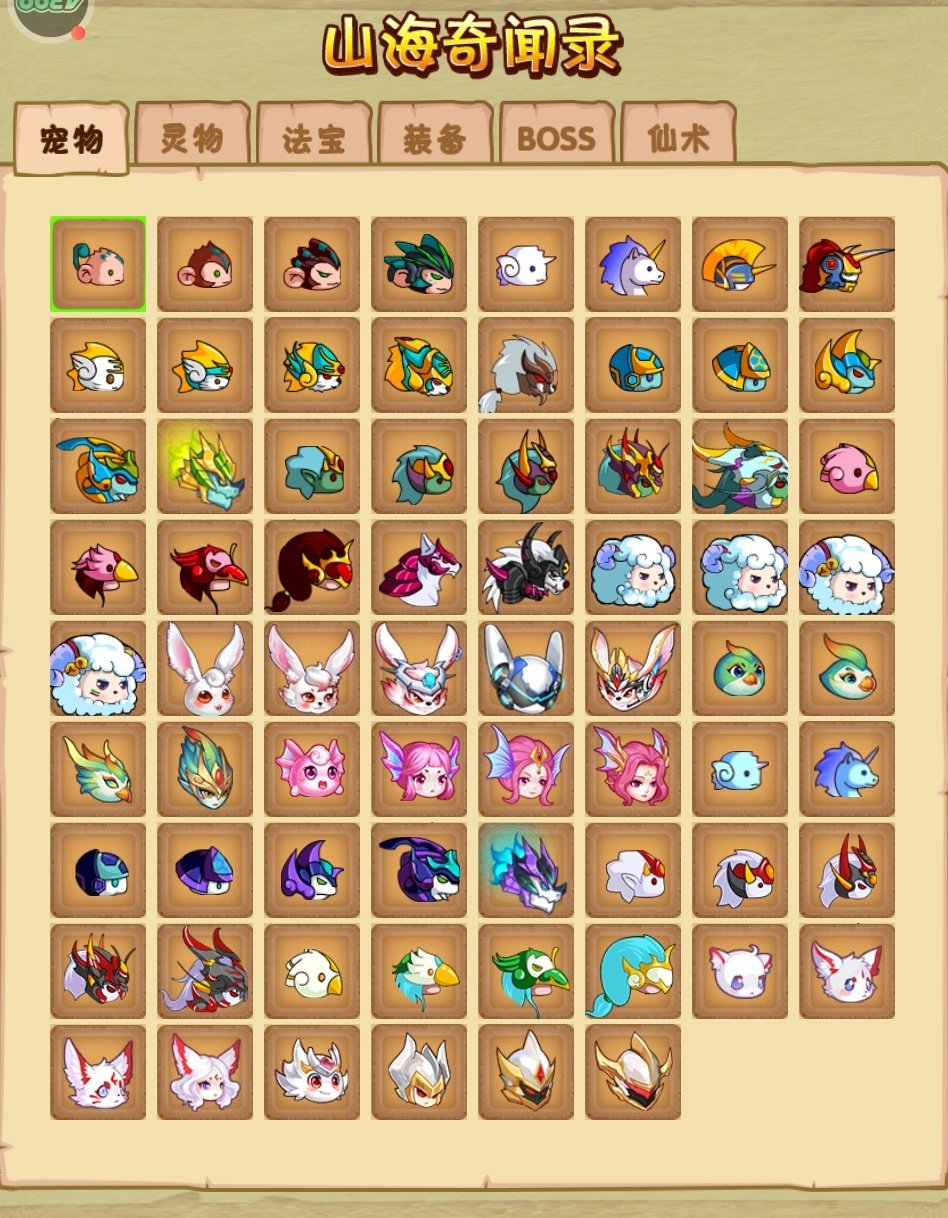
Task: Open the pink-haired mermaid girl pet
Action: click(419, 769)
